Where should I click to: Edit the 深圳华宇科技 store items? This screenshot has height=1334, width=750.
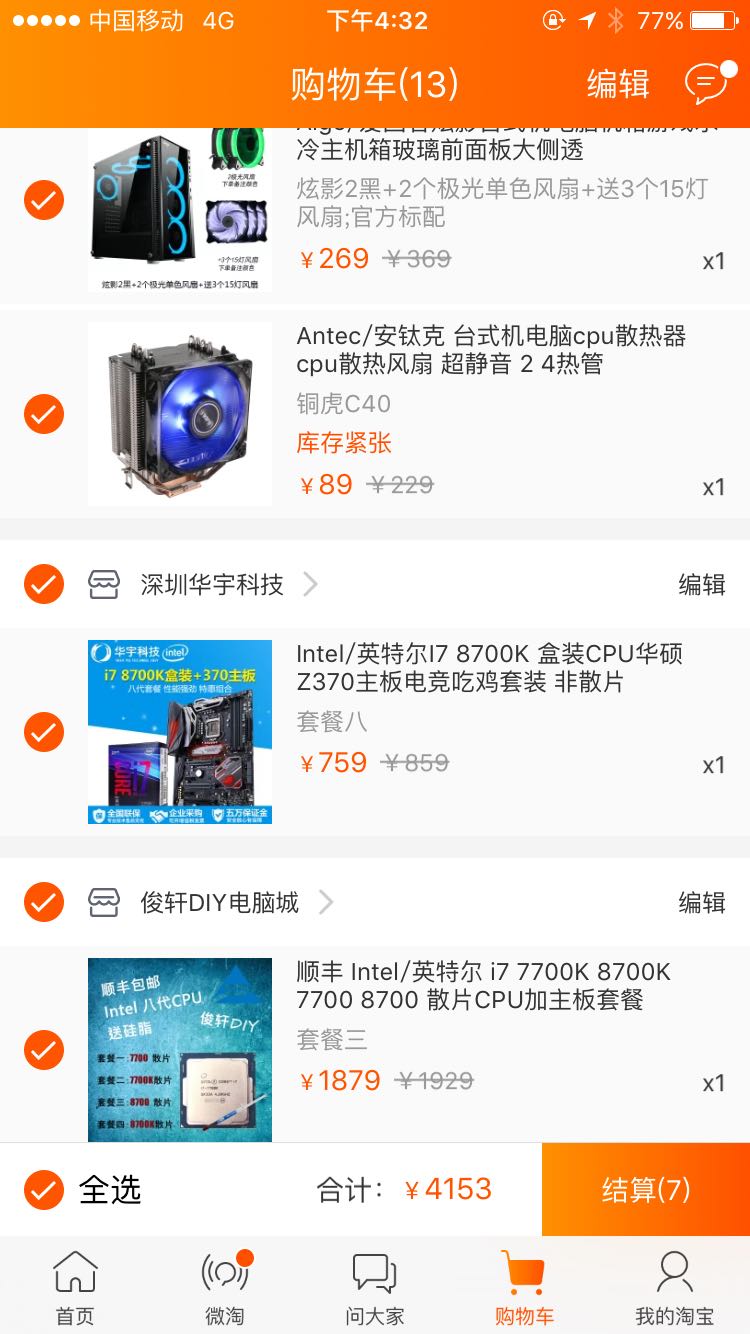pyautogui.click(x=702, y=585)
